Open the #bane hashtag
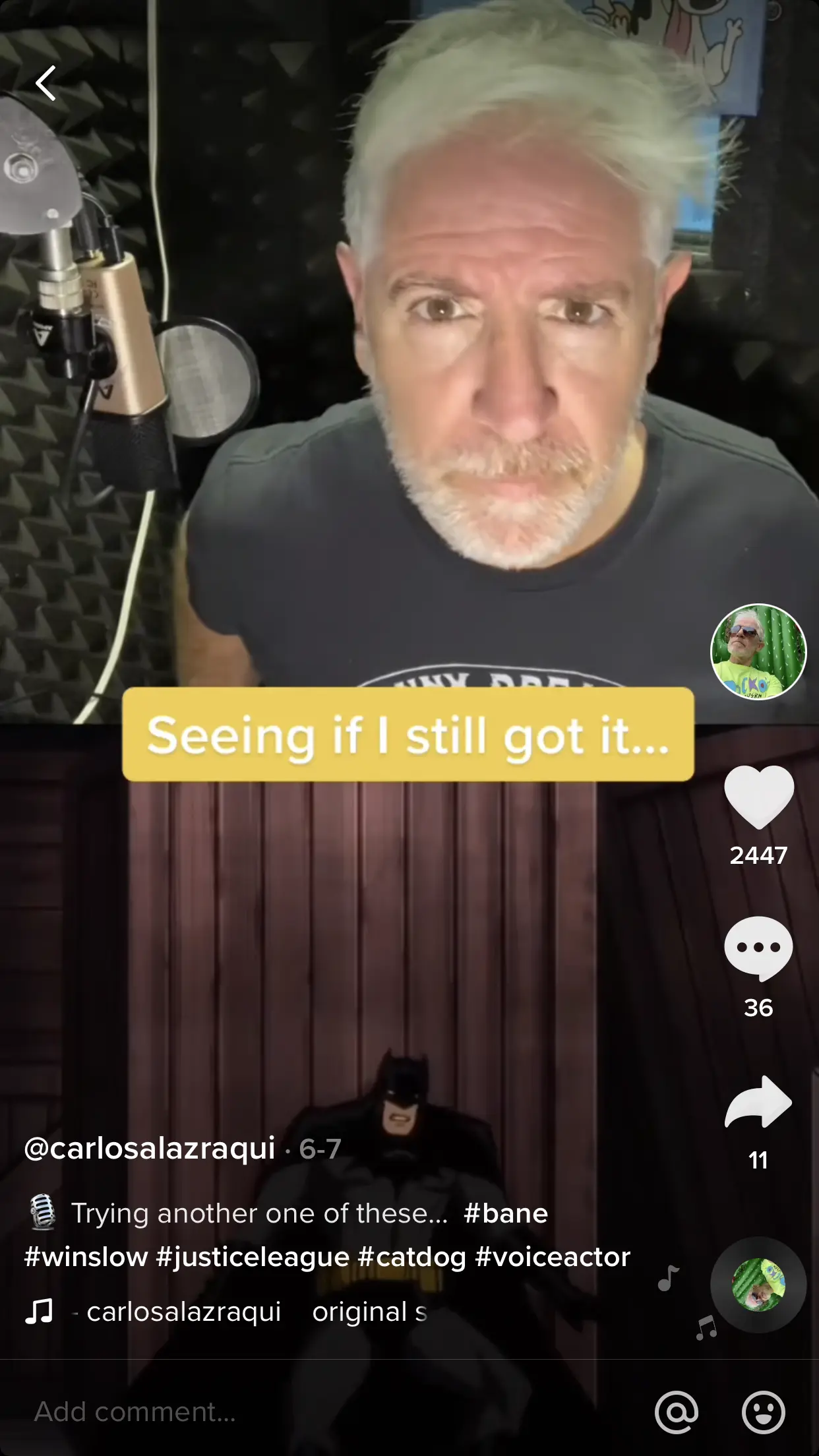Screen dimensions: 819x1456 pos(506,1213)
